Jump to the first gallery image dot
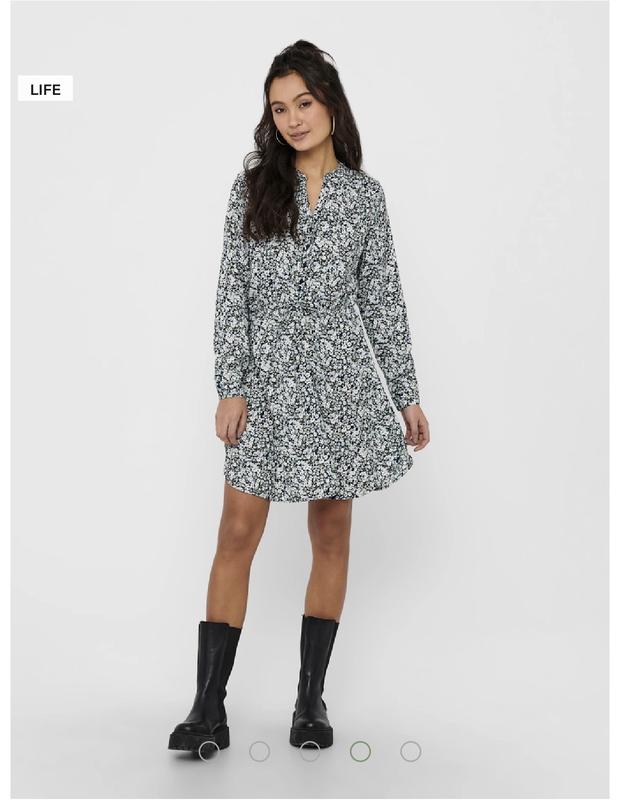620x800 pixels. click(209, 751)
